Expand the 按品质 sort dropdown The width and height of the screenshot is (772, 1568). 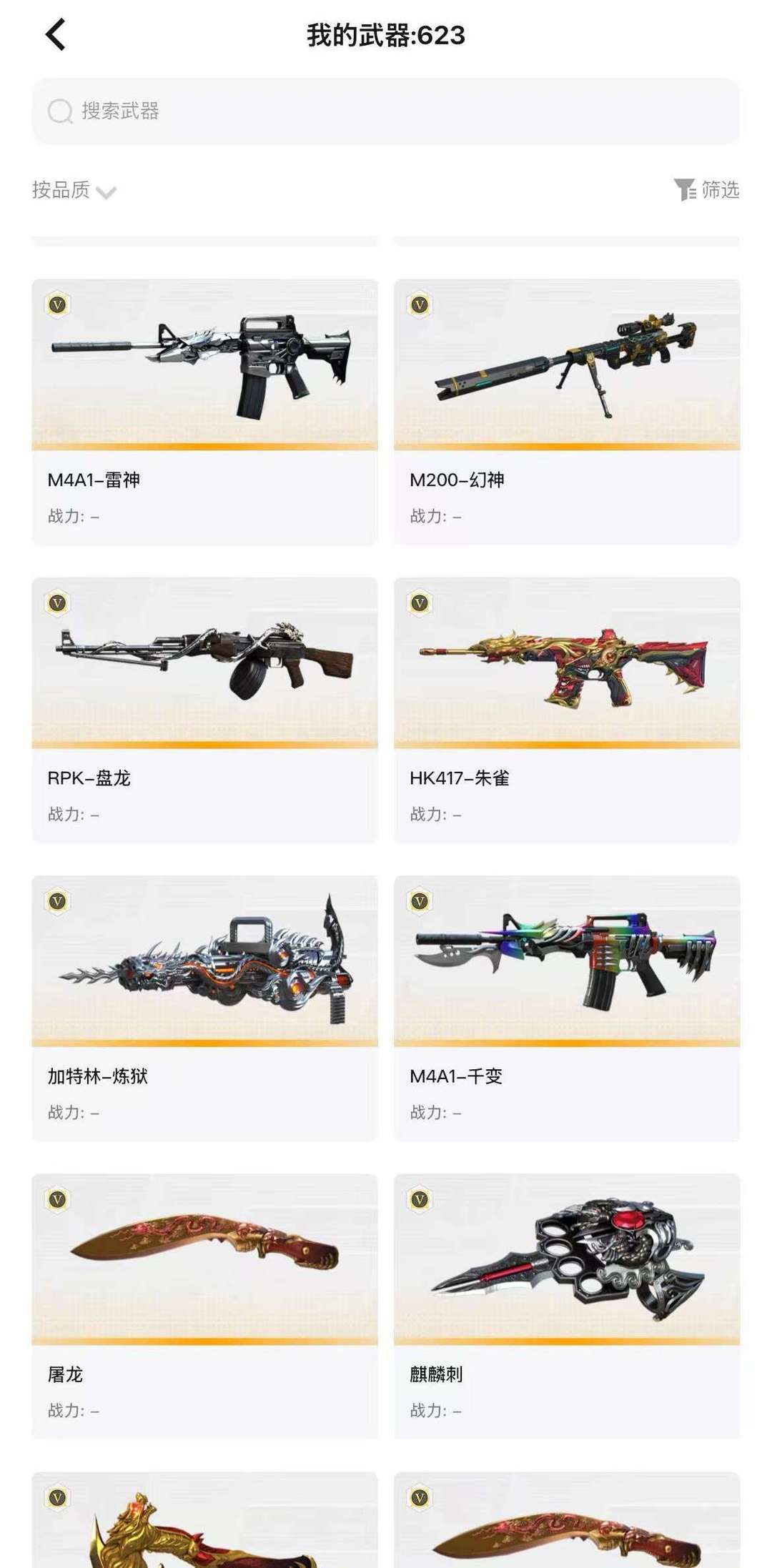click(74, 190)
